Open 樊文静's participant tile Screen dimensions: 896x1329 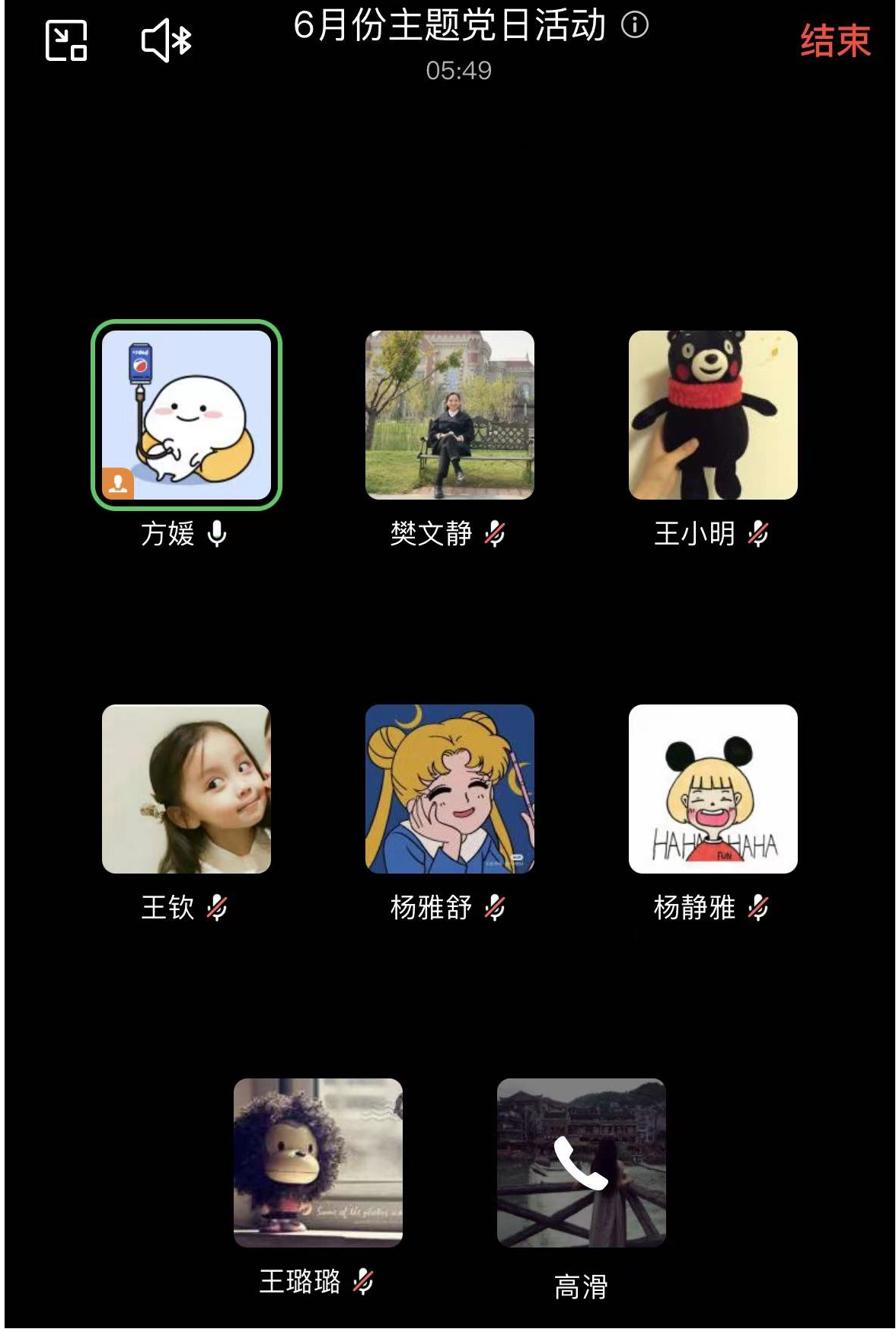click(x=450, y=415)
